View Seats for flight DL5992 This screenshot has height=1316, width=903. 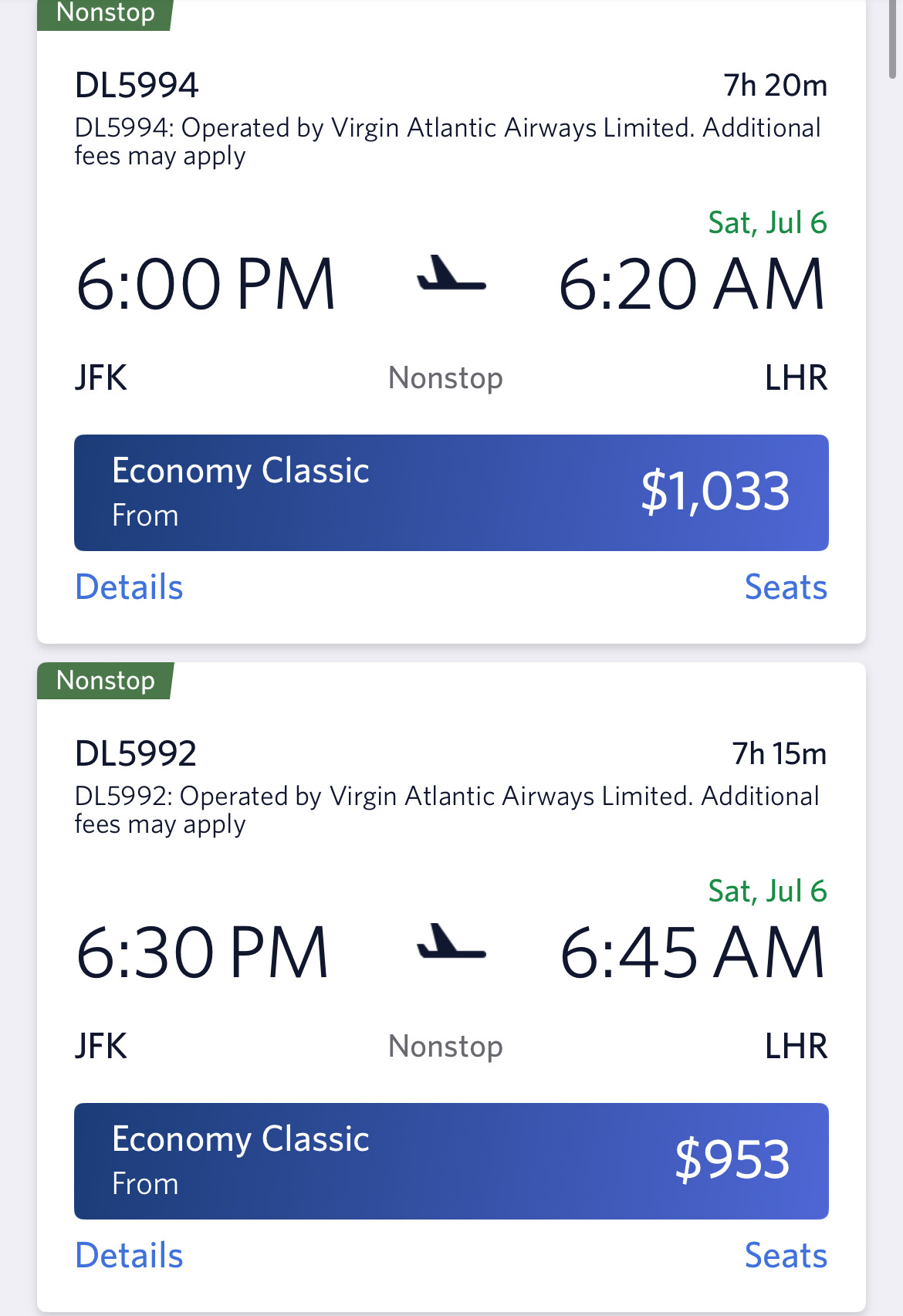point(785,1256)
